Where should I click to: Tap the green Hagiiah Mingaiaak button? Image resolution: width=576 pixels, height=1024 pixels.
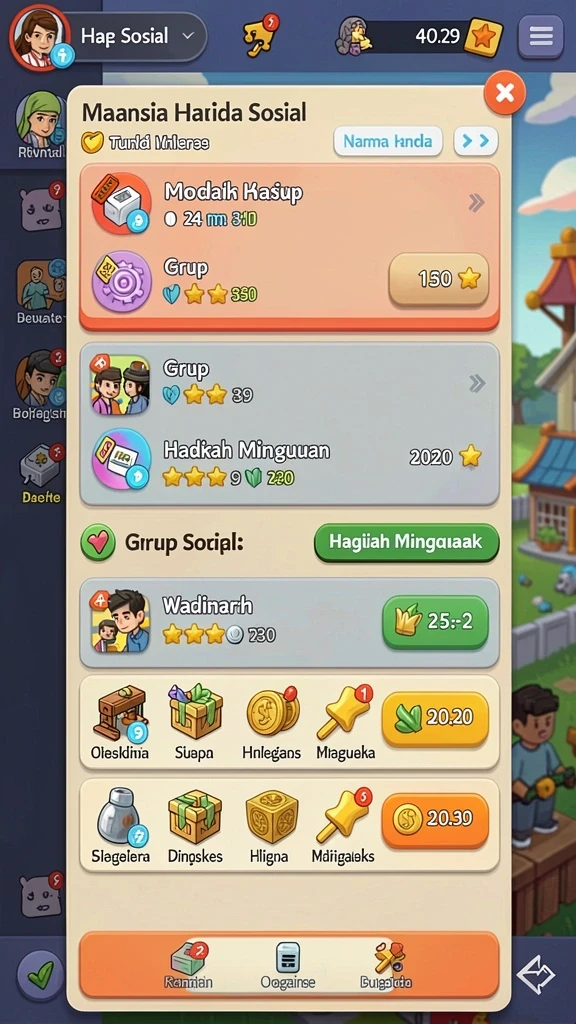(x=406, y=542)
